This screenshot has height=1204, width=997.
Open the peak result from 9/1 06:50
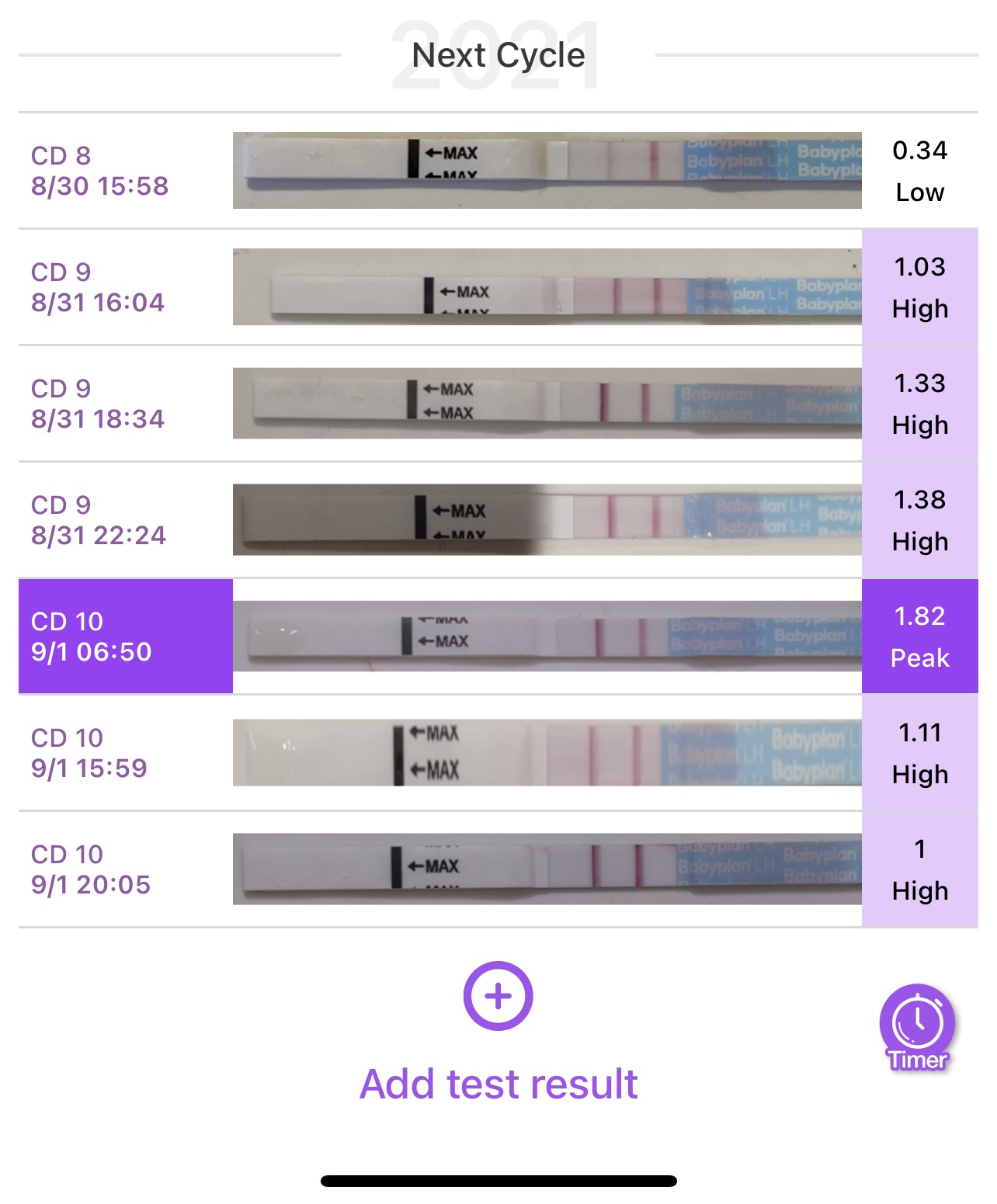point(497,637)
